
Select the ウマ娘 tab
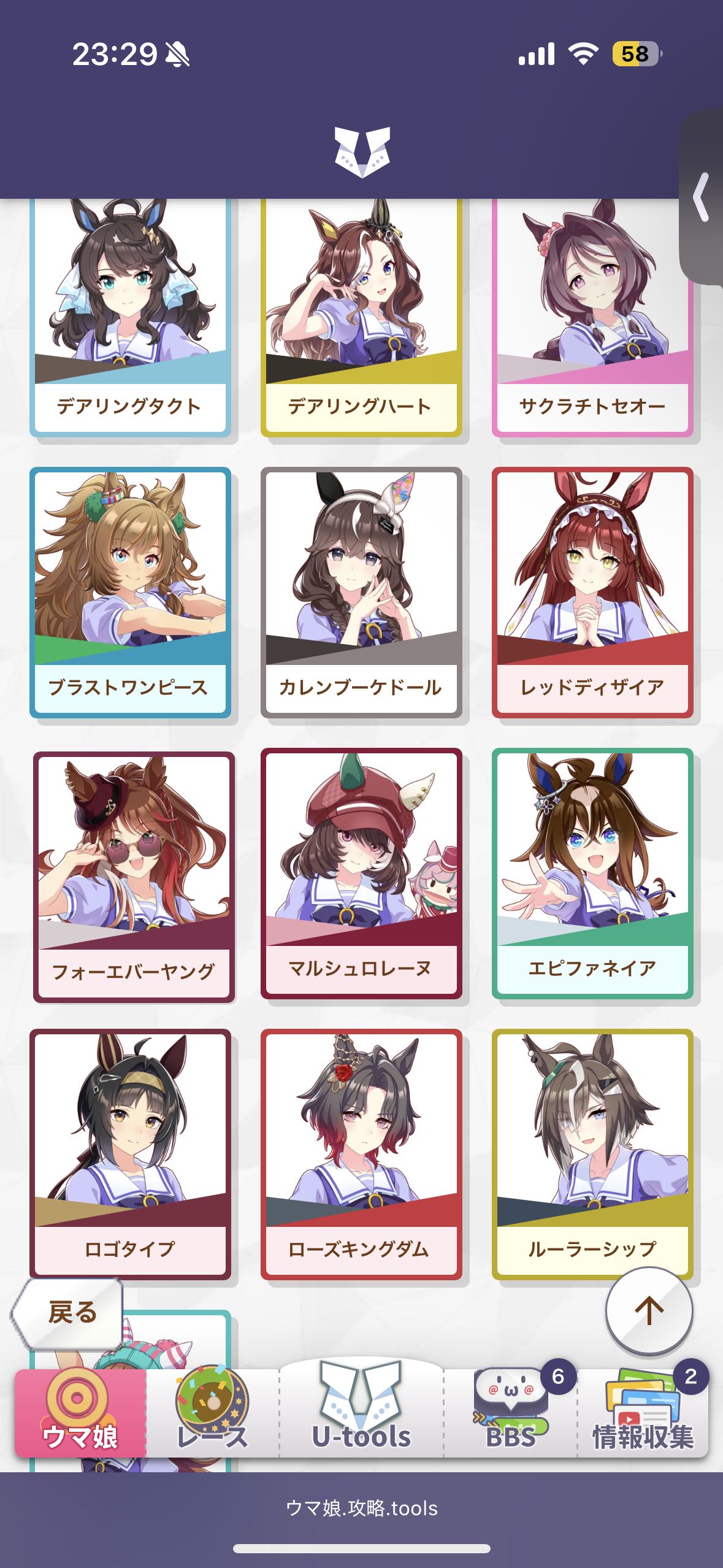pyautogui.click(x=80, y=1413)
